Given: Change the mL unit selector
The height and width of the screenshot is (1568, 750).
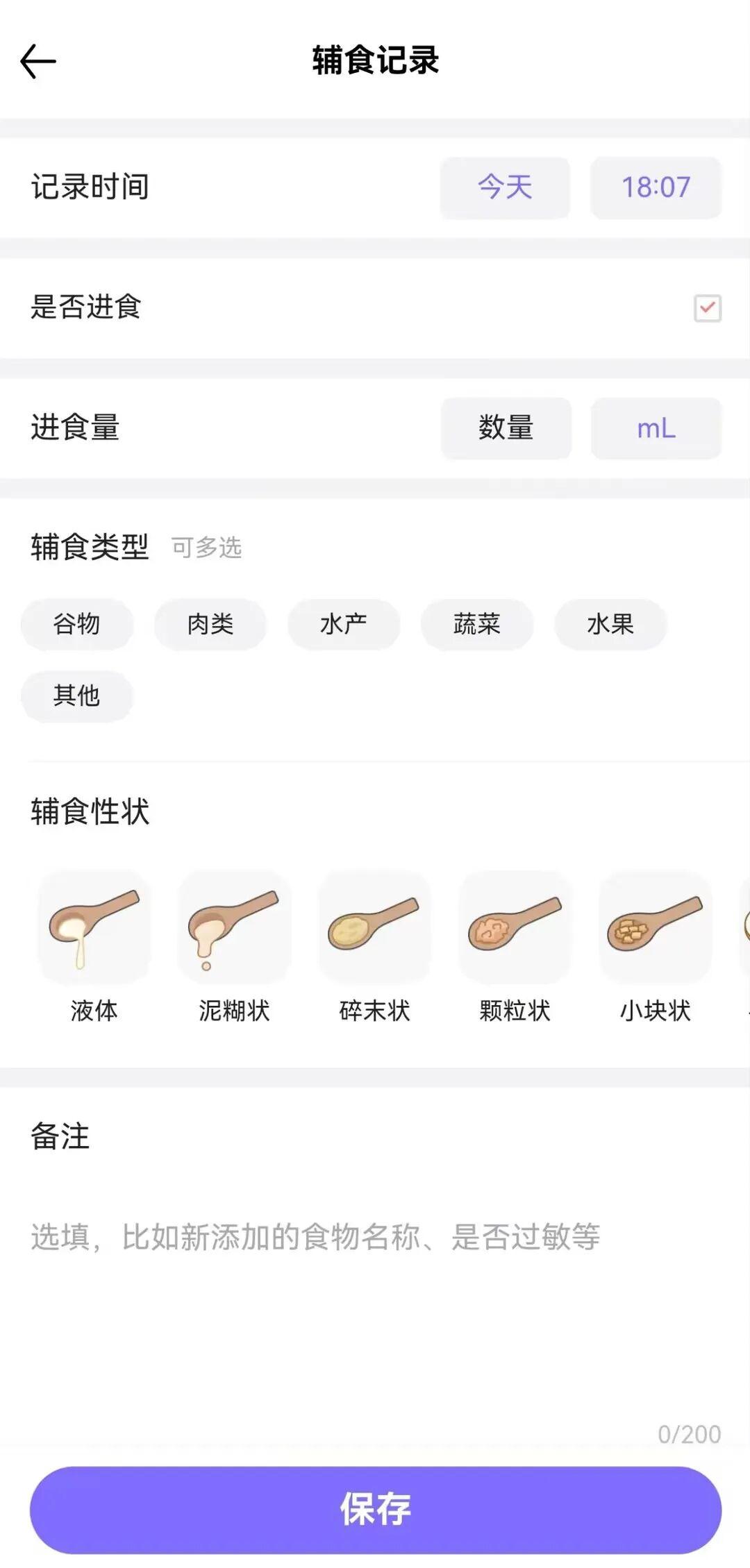Looking at the screenshot, I should click(x=656, y=428).
